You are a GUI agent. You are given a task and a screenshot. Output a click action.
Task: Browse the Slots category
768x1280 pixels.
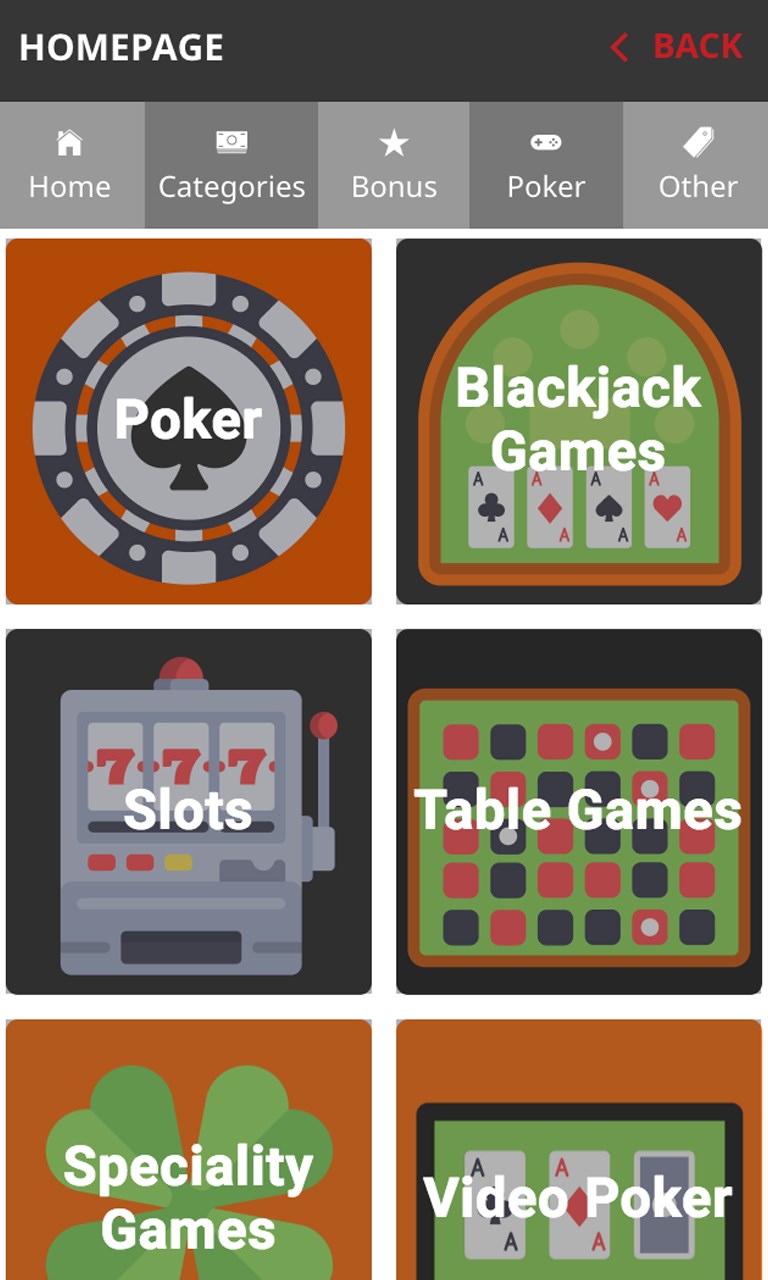pyautogui.click(x=189, y=811)
